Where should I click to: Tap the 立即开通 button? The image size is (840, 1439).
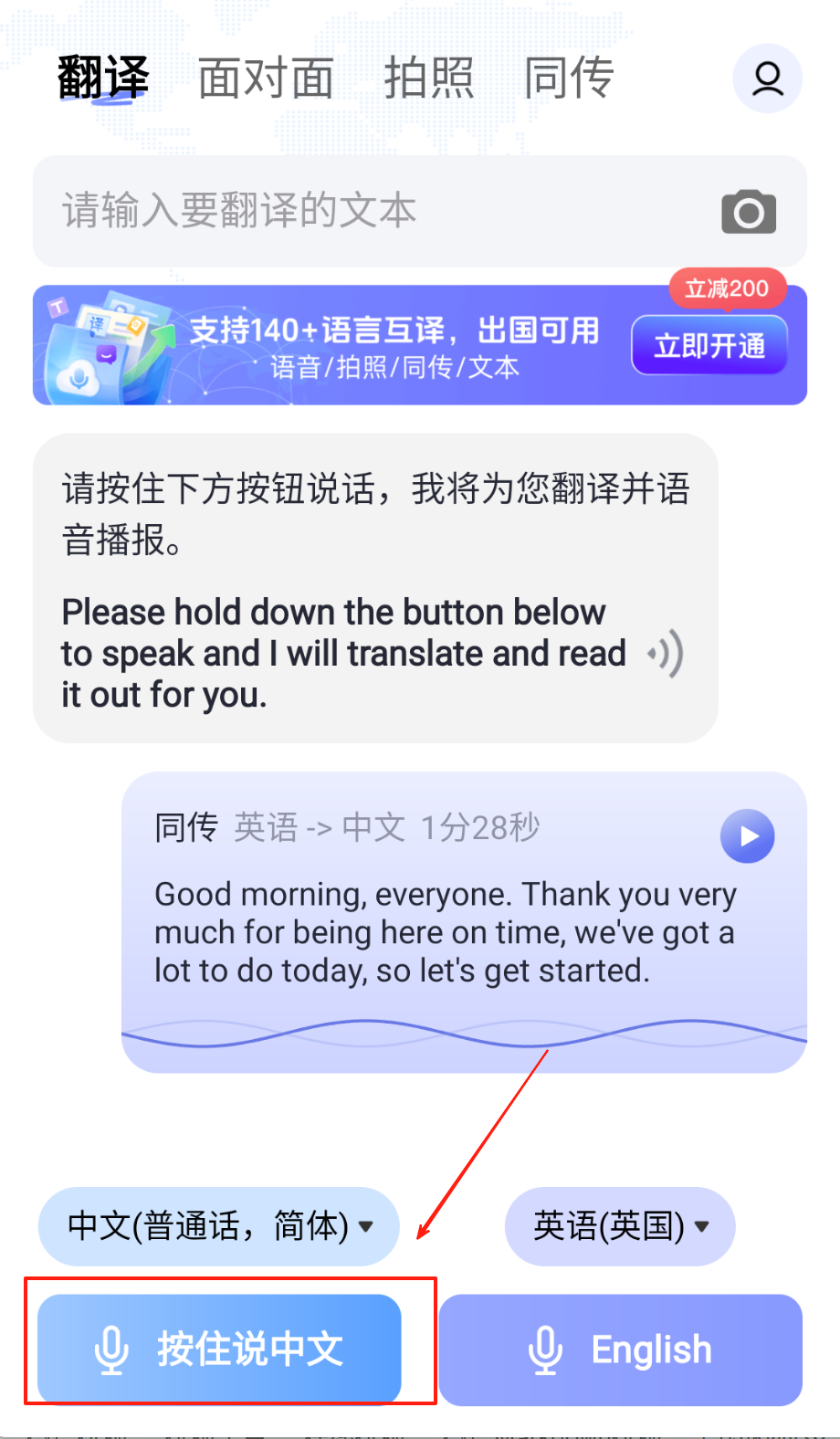click(x=709, y=346)
